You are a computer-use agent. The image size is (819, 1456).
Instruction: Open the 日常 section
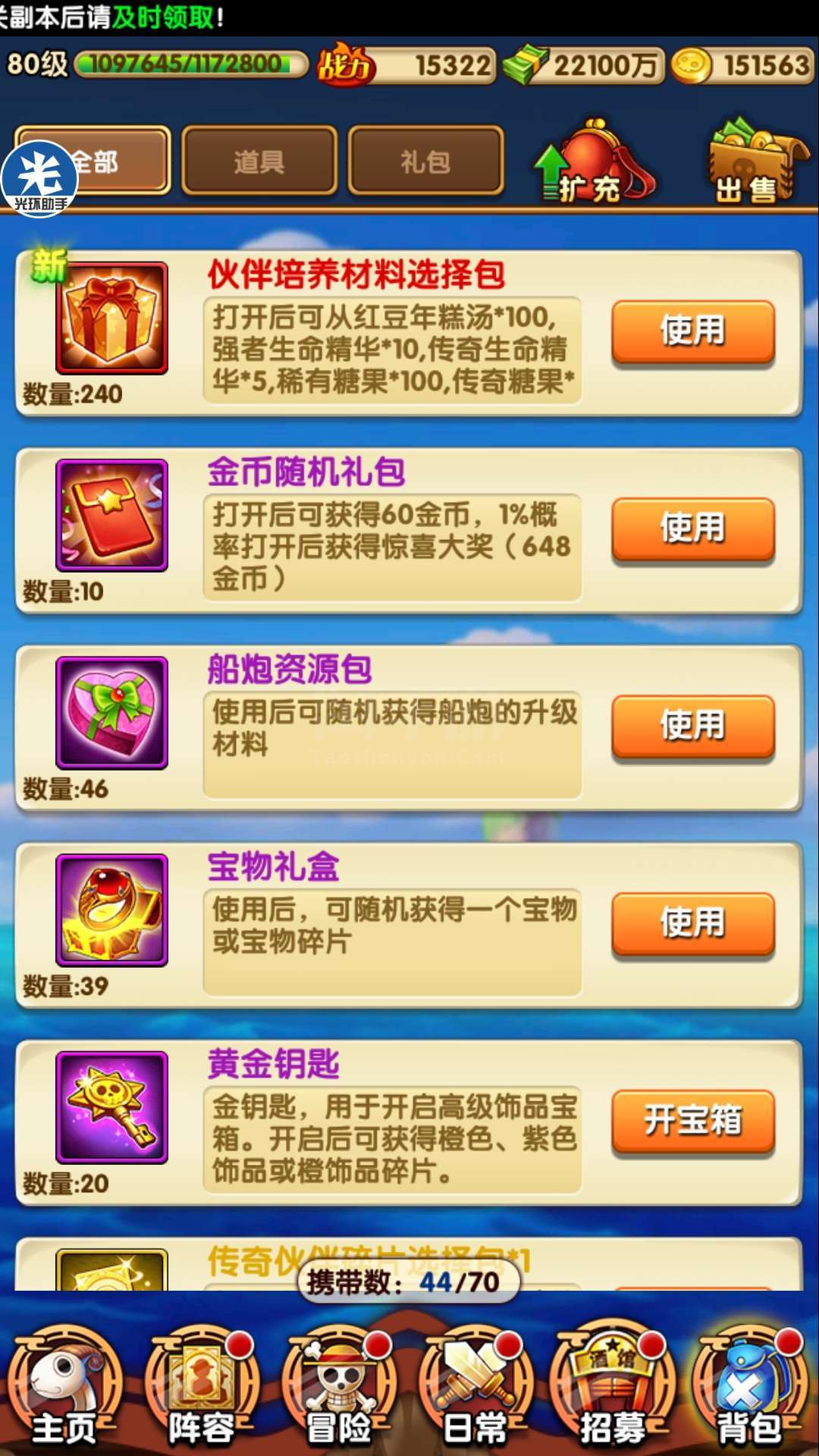(x=475, y=1388)
